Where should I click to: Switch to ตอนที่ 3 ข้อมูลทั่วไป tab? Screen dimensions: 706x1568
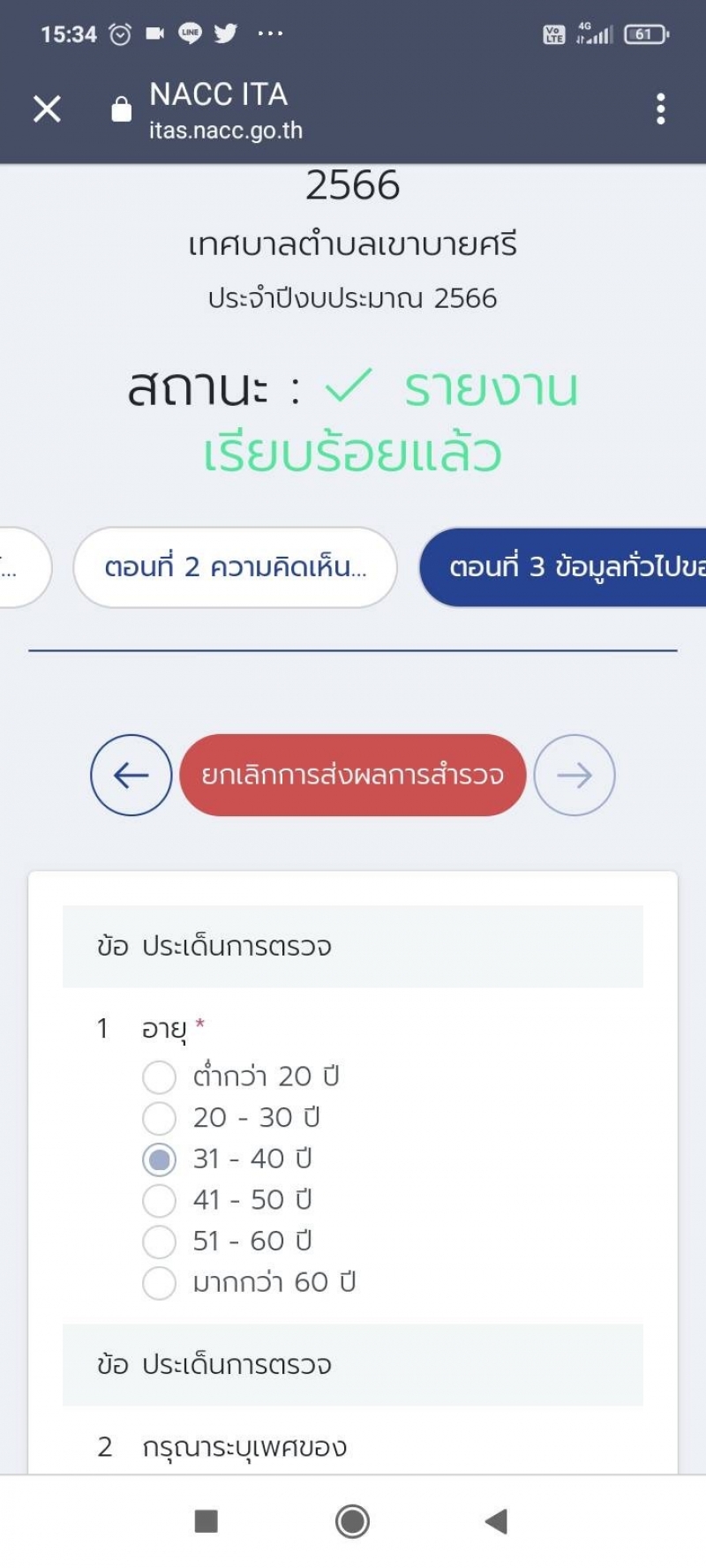[x=563, y=567]
